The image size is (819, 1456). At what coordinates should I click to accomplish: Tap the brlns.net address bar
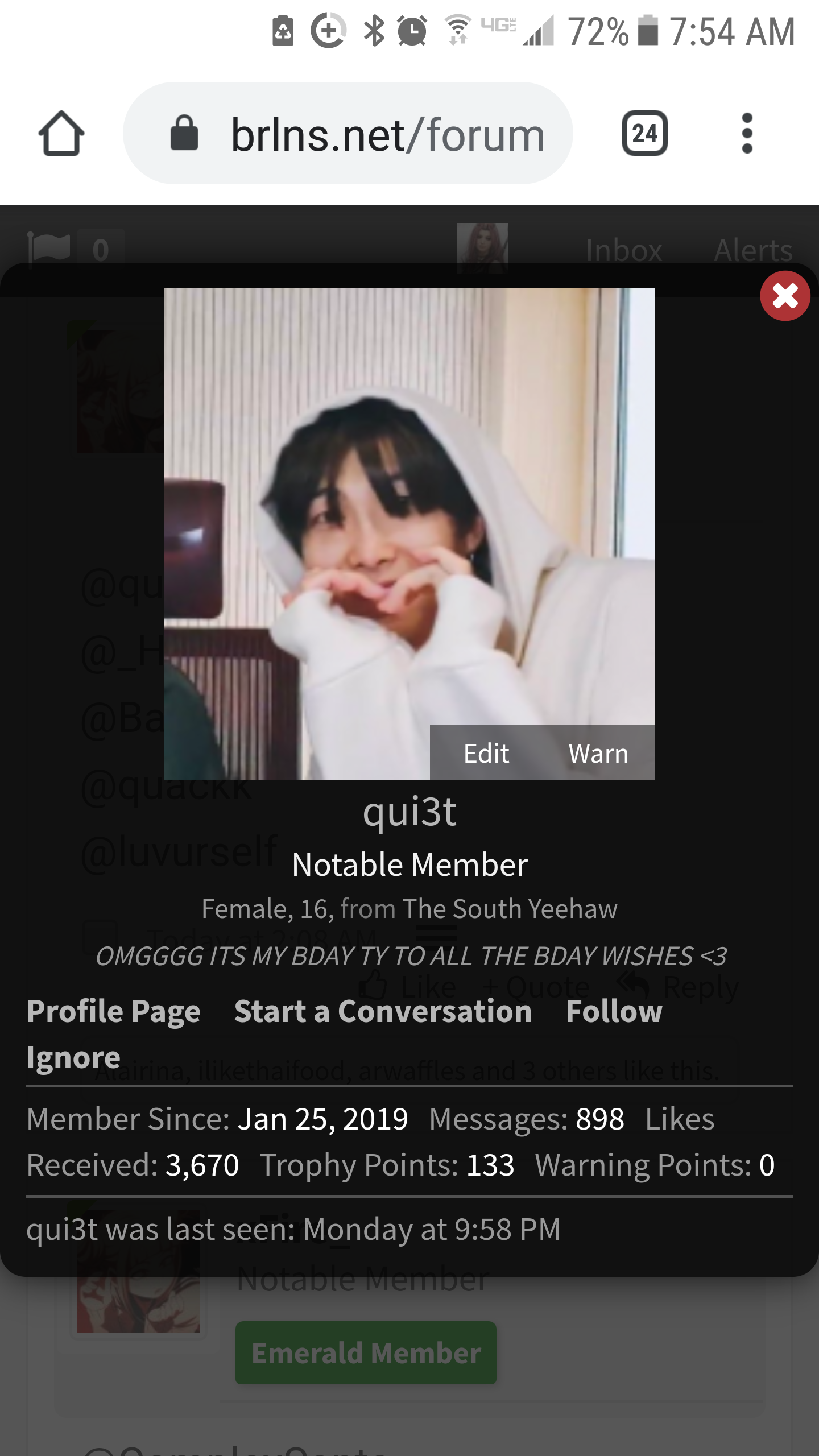(348, 133)
